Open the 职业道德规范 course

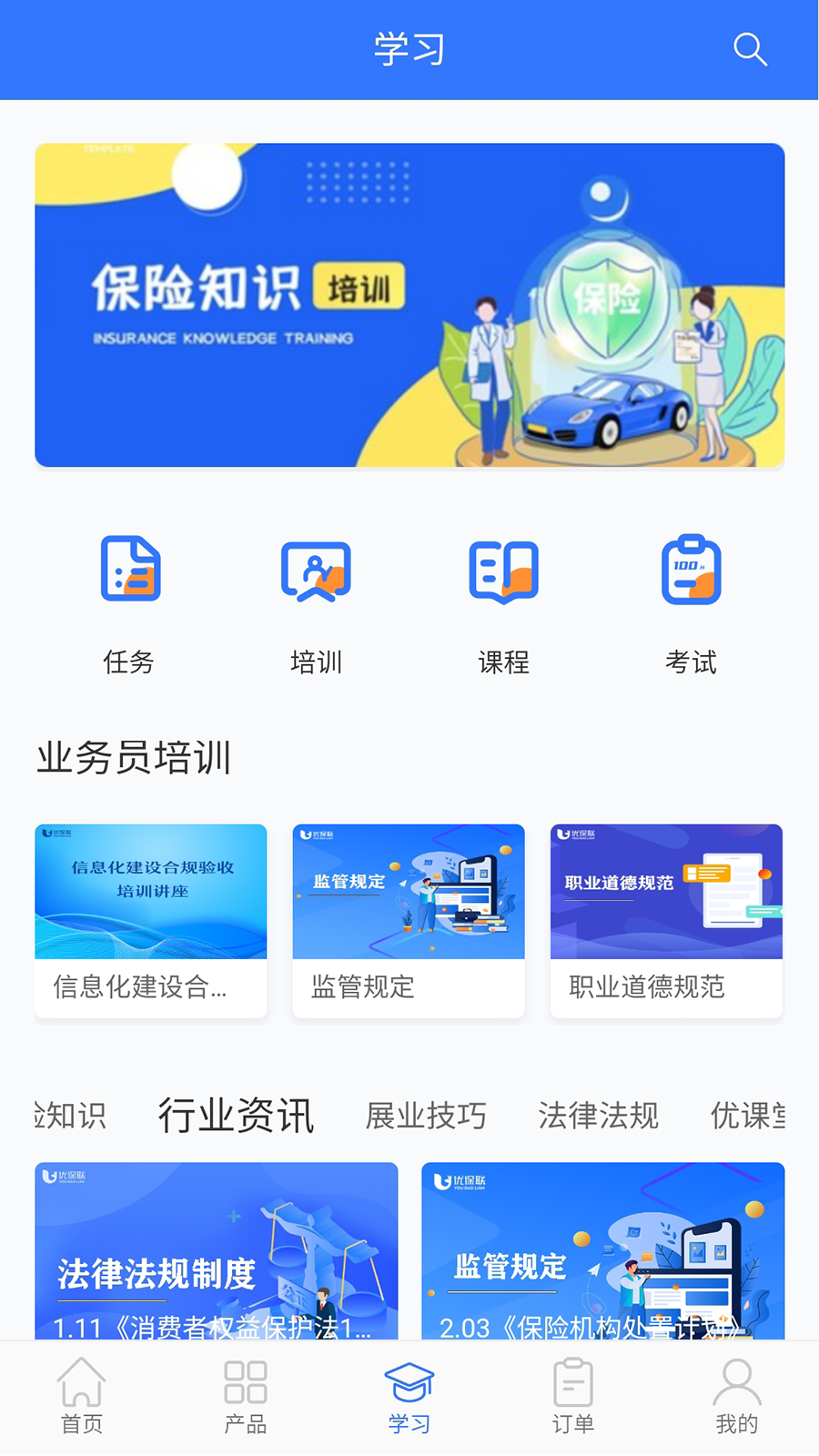[x=666, y=892]
